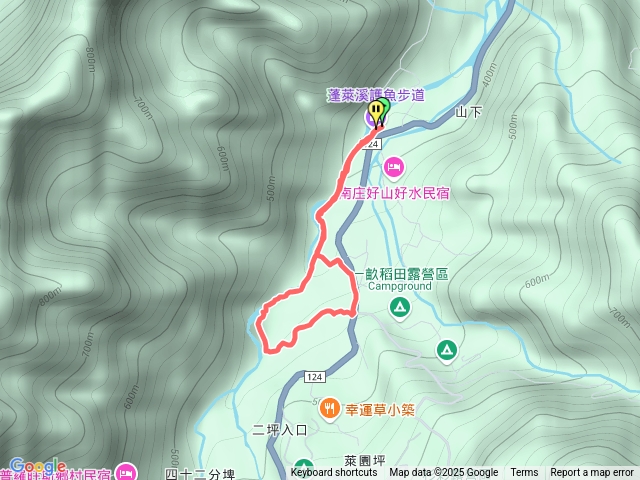
Task: Select the 南庄好山好水民宿 lodging marker
Action: [392, 165]
